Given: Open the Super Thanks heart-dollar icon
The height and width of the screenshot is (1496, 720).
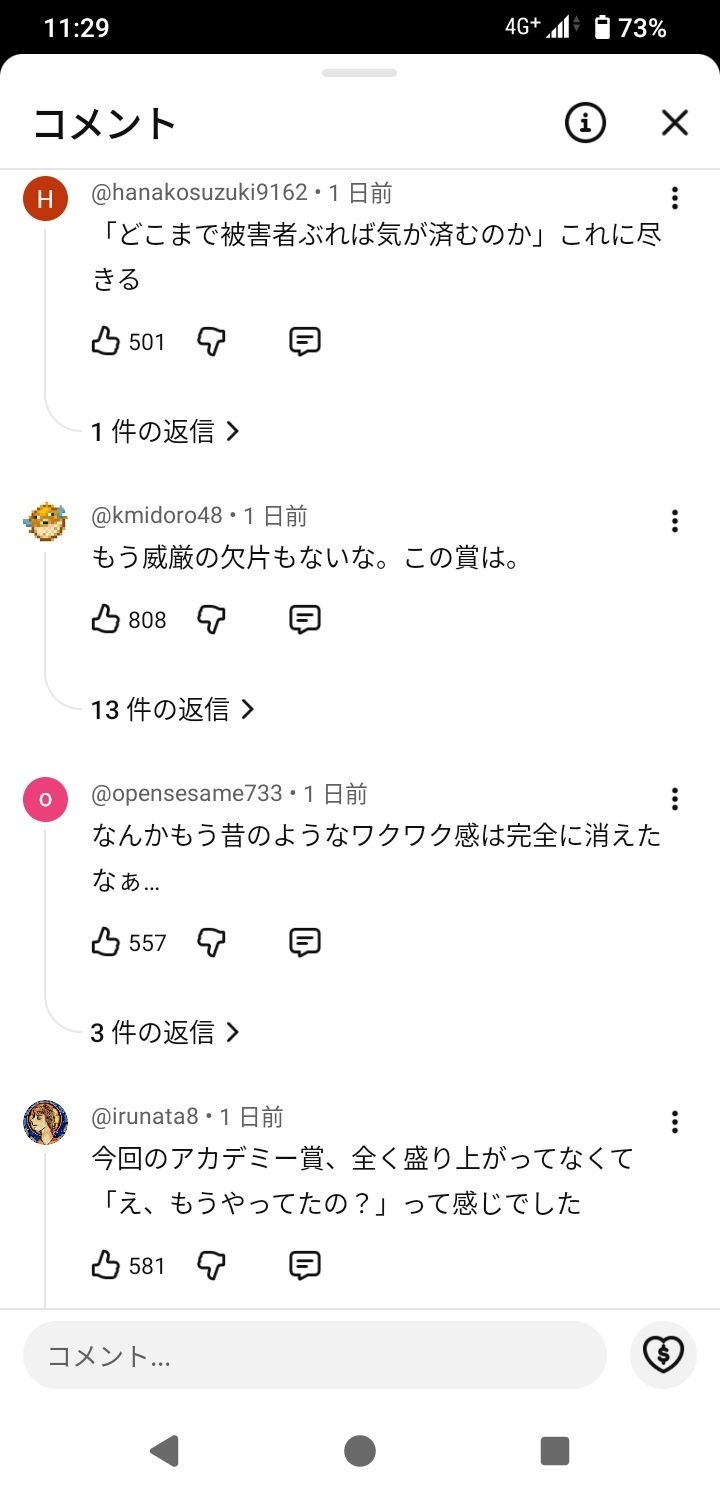Looking at the screenshot, I should pos(663,1355).
